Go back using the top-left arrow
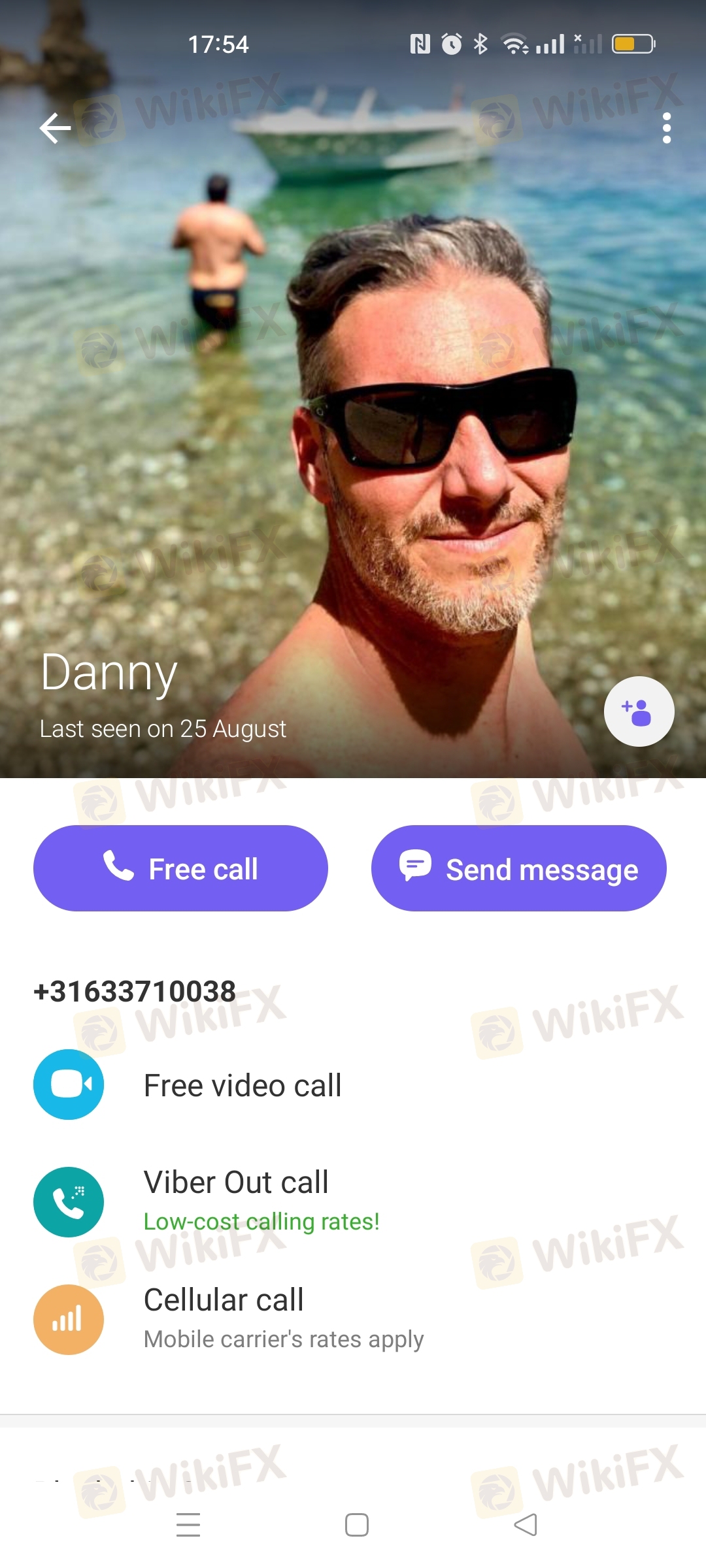 (56, 128)
